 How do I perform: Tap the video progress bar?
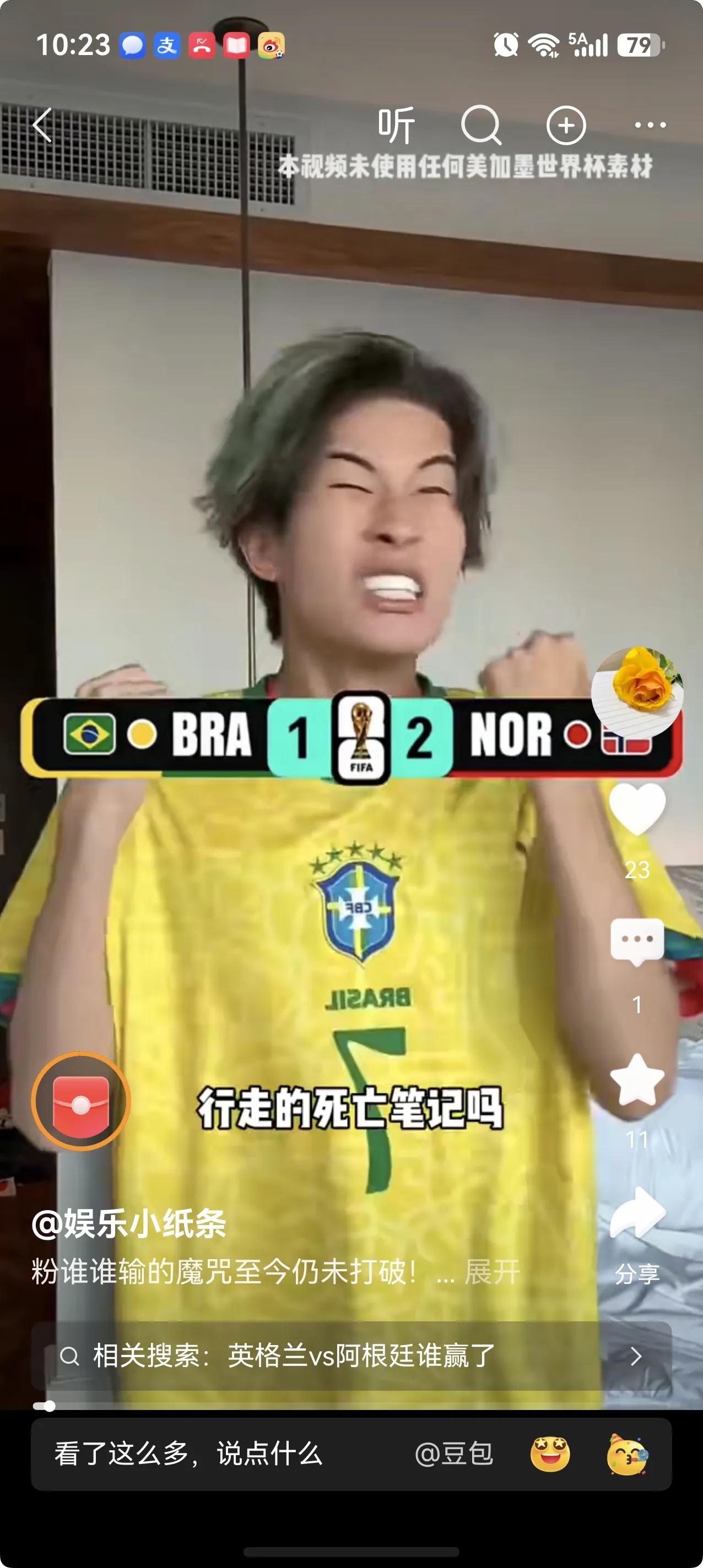351,1406
